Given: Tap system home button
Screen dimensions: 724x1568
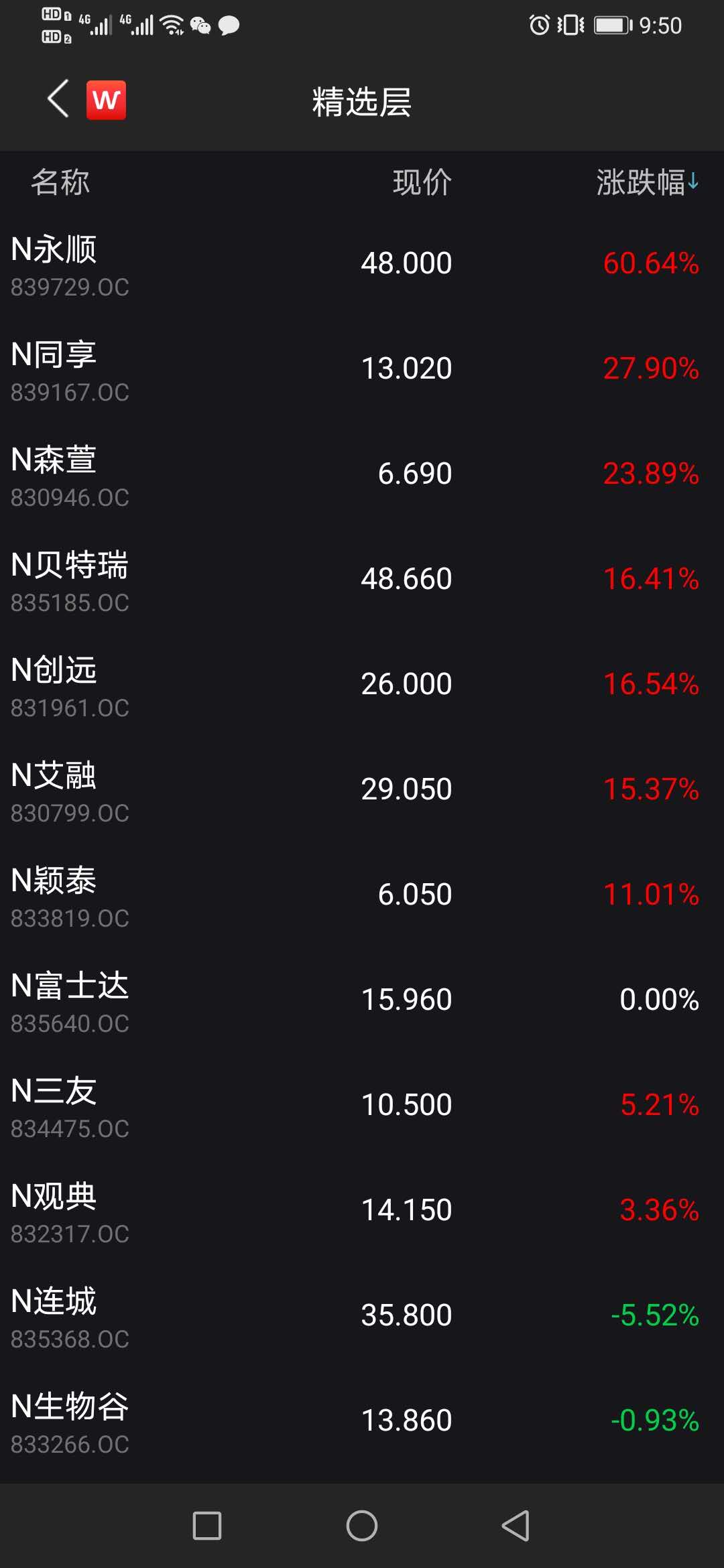Looking at the screenshot, I should [x=362, y=1526].
